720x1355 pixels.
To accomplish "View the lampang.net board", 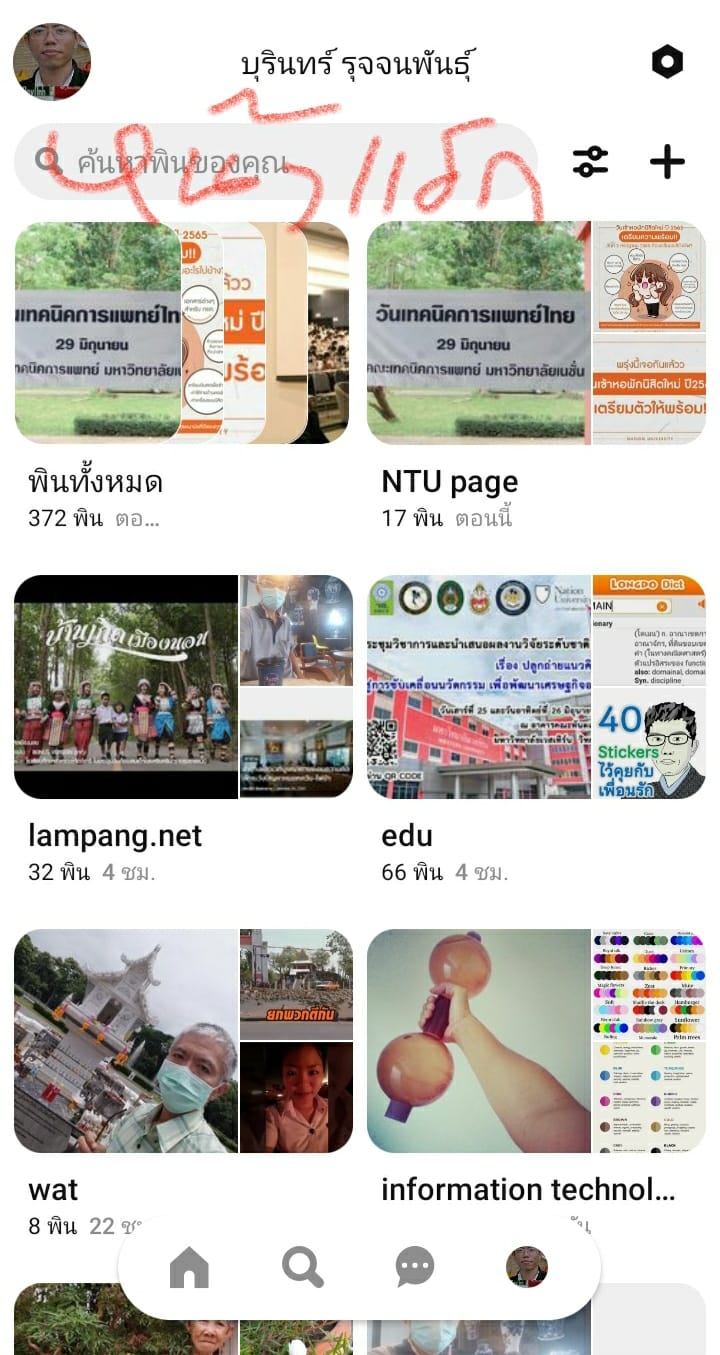I will 182,686.
